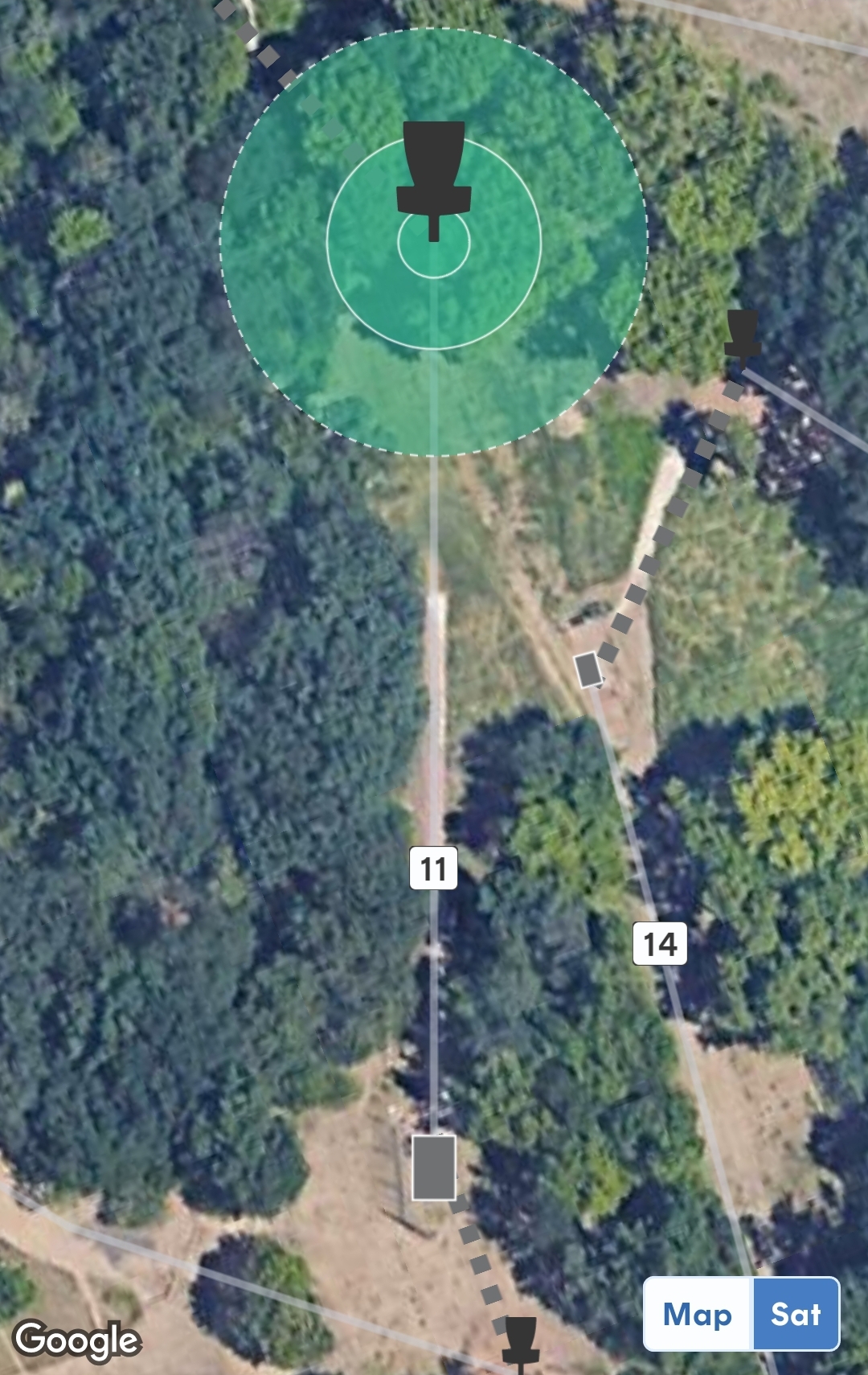Tap the hole 11 tee pad

[434, 1168]
